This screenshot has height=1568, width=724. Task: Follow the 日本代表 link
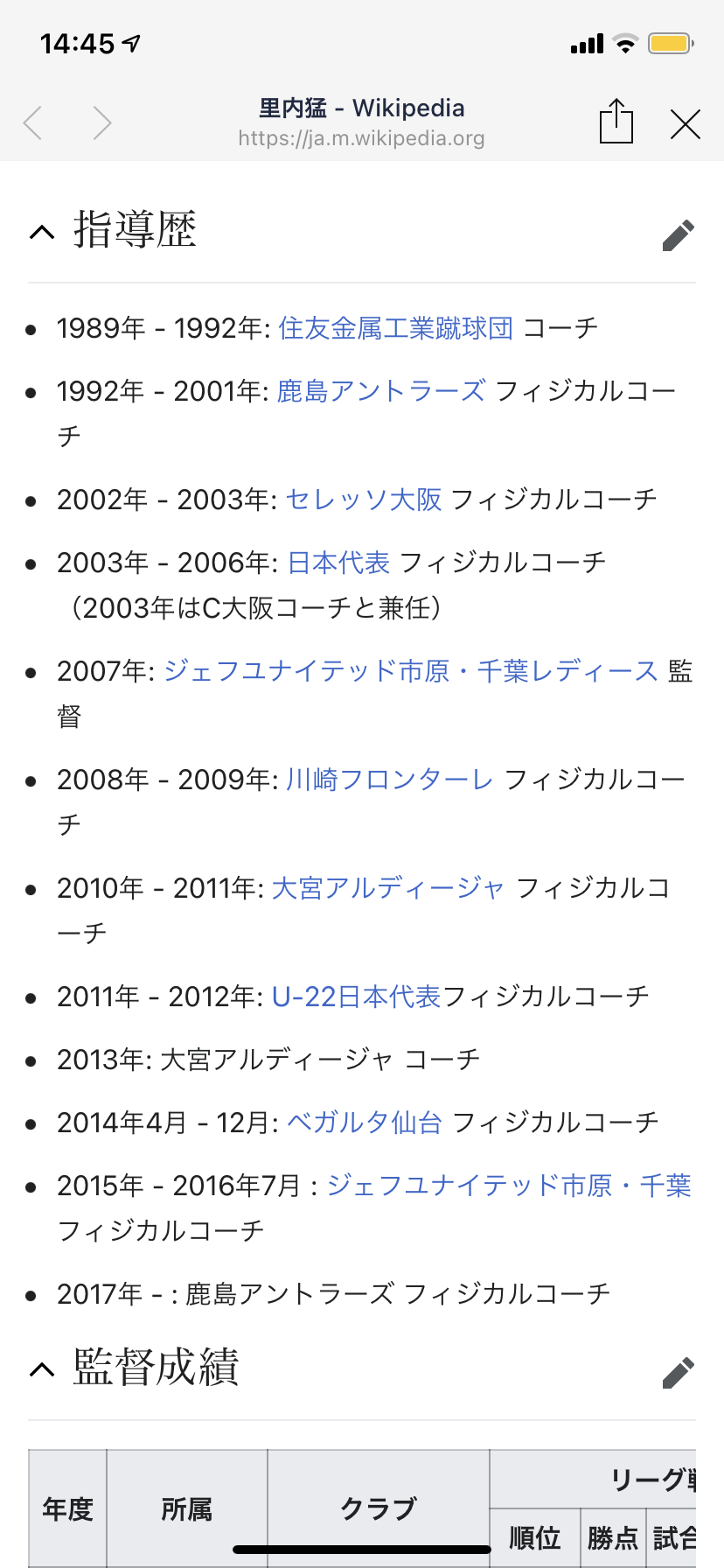tap(338, 563)
